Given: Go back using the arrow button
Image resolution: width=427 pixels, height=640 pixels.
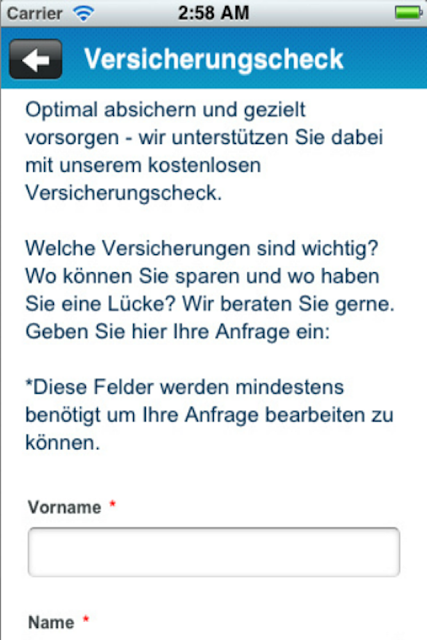Looking at the screenshot, I should (36, 59).
